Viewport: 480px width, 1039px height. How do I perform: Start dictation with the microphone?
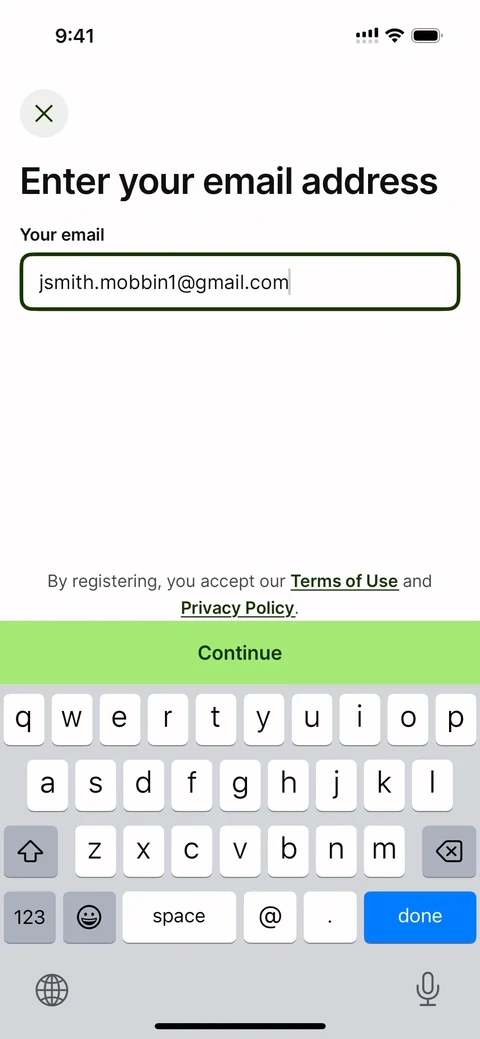[428, 989]
